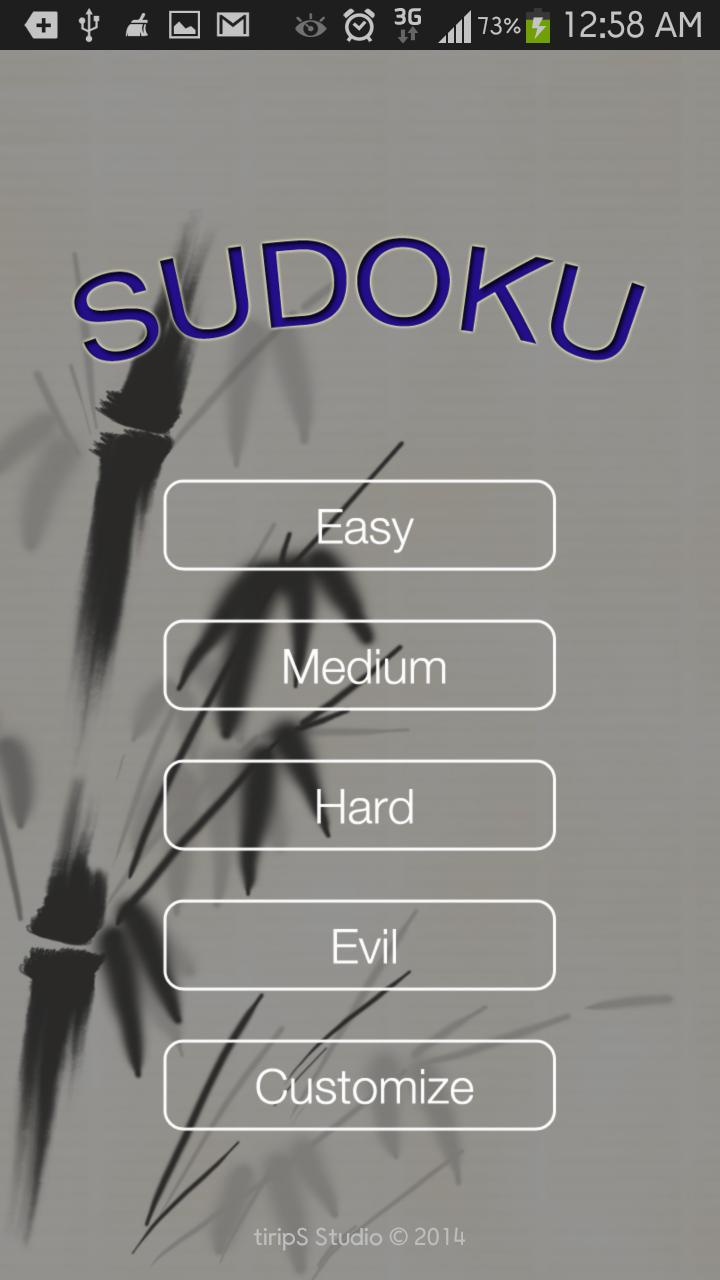Screen dimensions: 720x1280
Task: Tap the tiripS Studio copyright text
Action: click(x=360, y=1237)
